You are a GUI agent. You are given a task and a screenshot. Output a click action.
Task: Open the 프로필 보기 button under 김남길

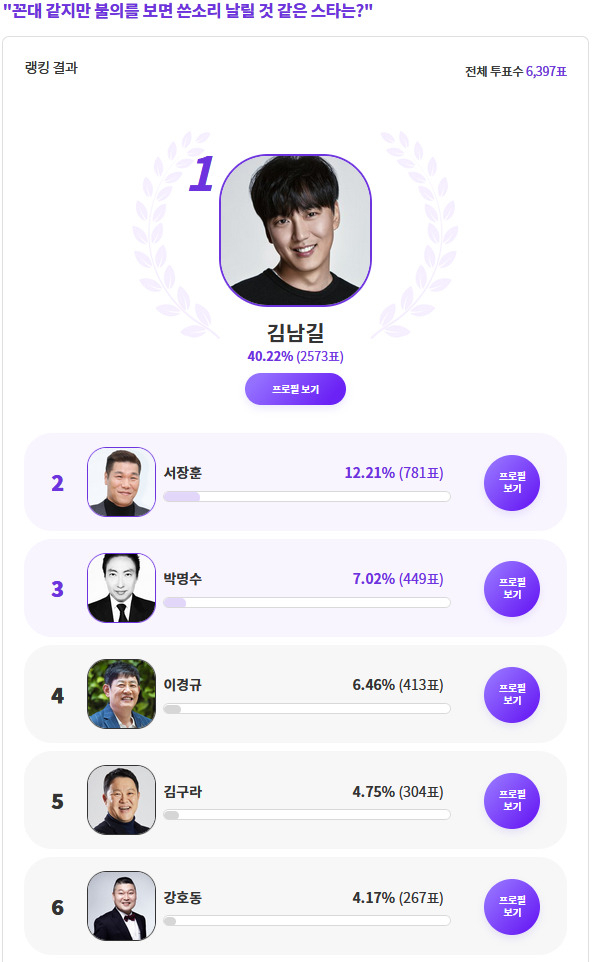tap(295, 389)
